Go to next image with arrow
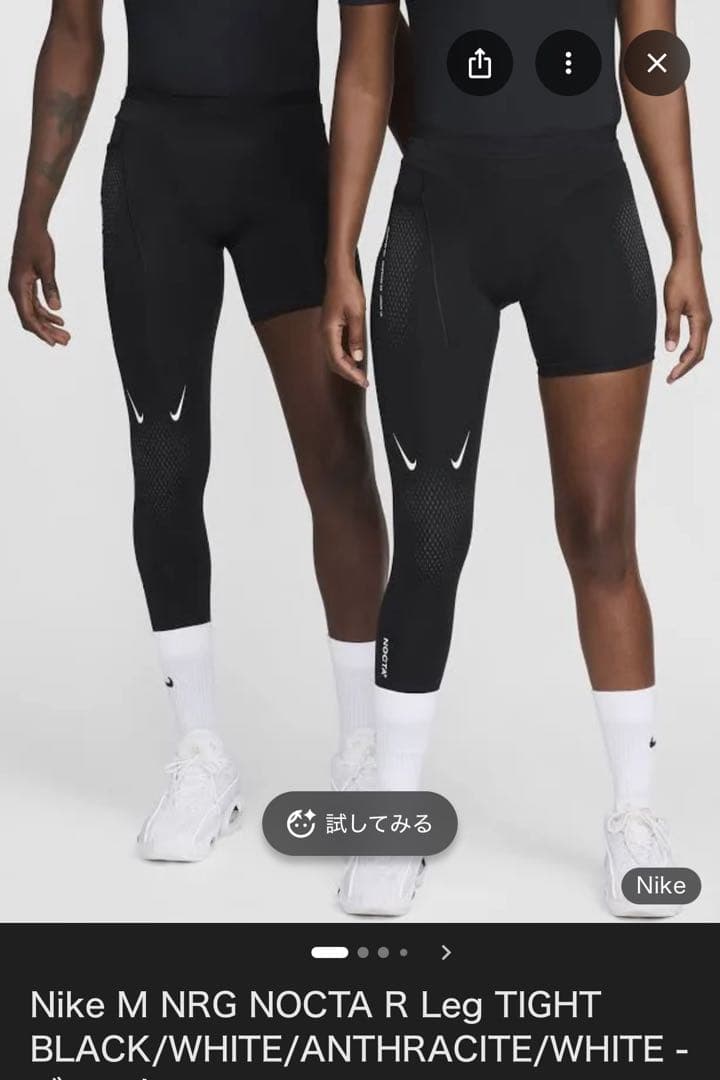Image resolution: width=720 pixels, height=1080 pixels. pos(447,952)
